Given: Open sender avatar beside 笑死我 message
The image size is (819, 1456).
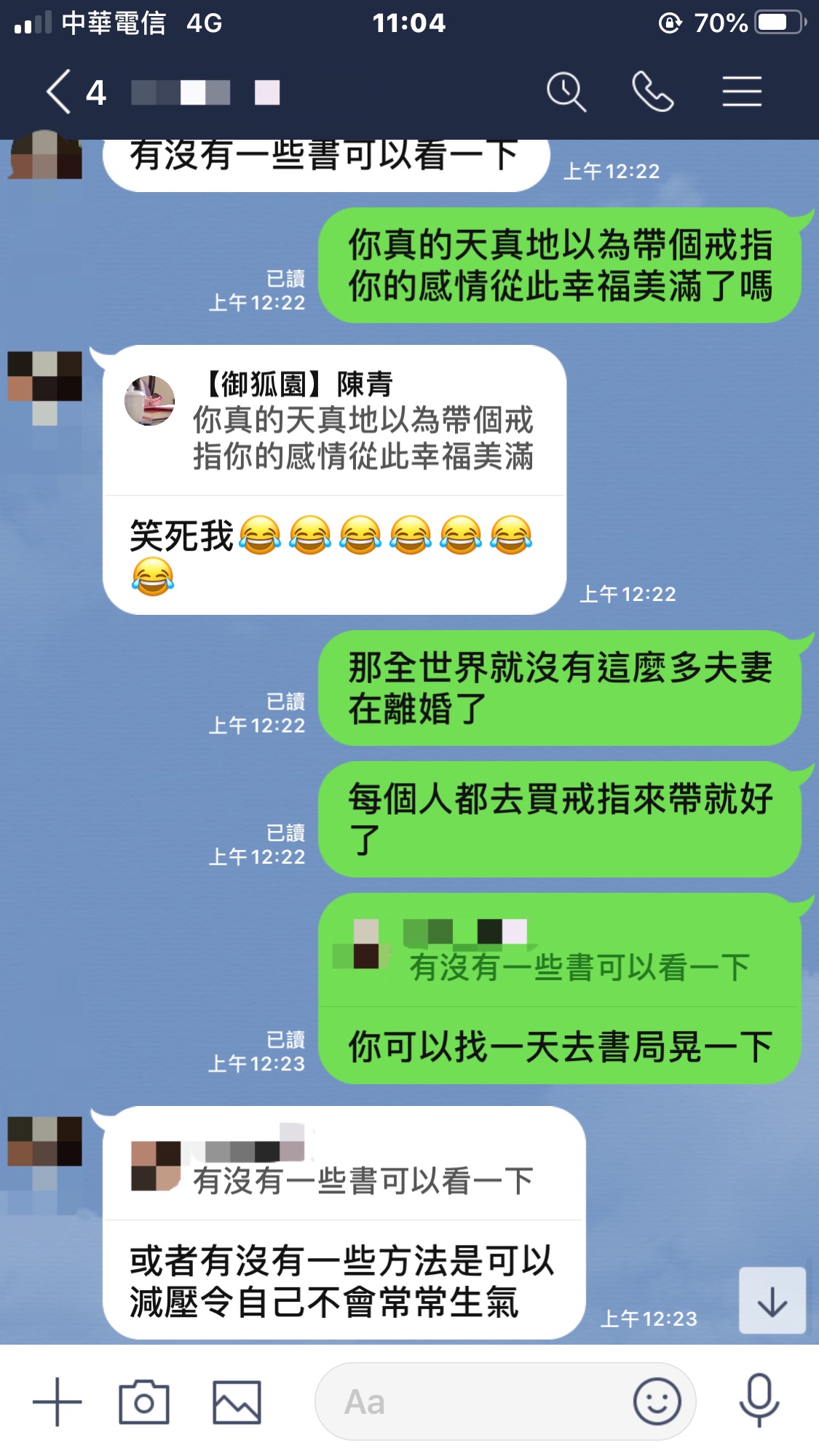Looking at the screenshot, I should pos(44,386).
